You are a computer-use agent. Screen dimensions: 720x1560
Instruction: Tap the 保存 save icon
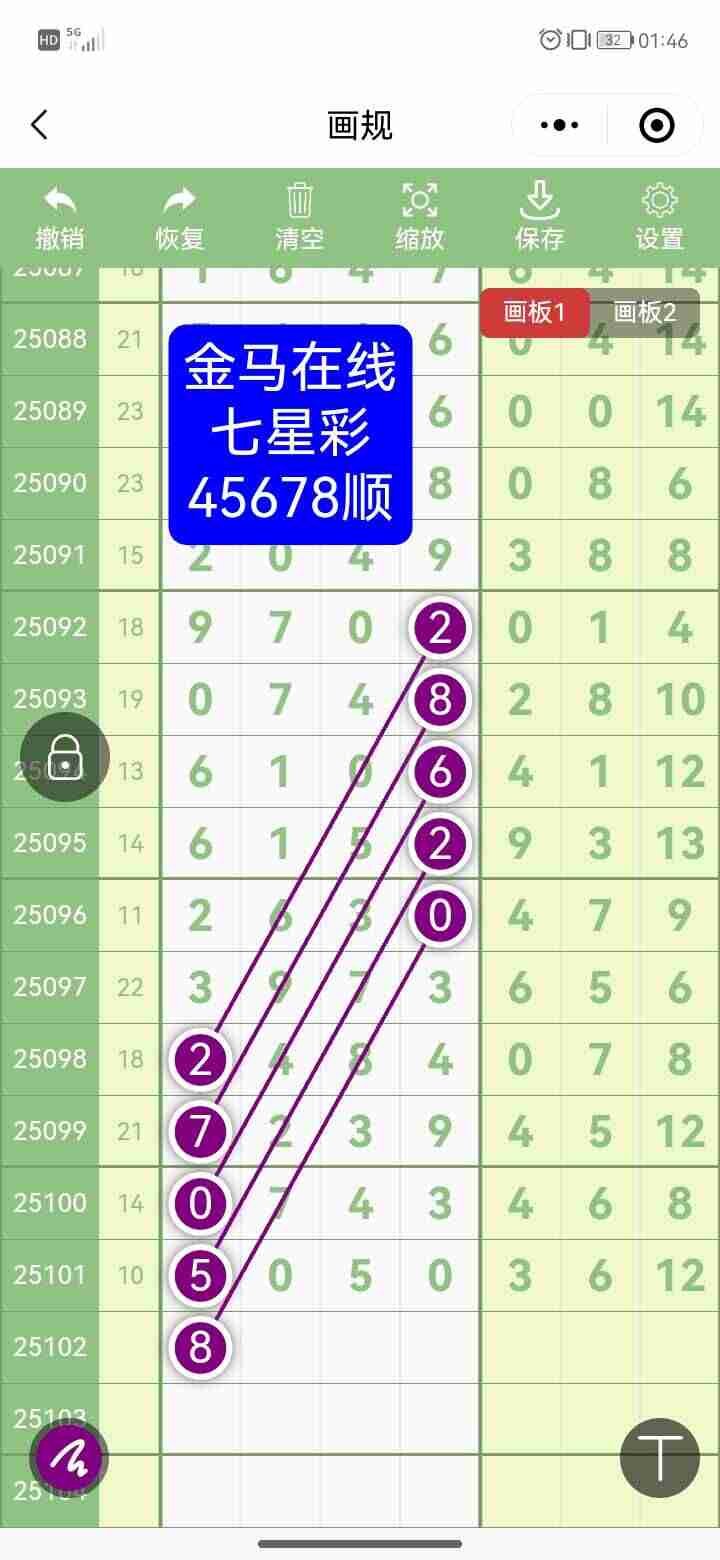click(540, 213)
